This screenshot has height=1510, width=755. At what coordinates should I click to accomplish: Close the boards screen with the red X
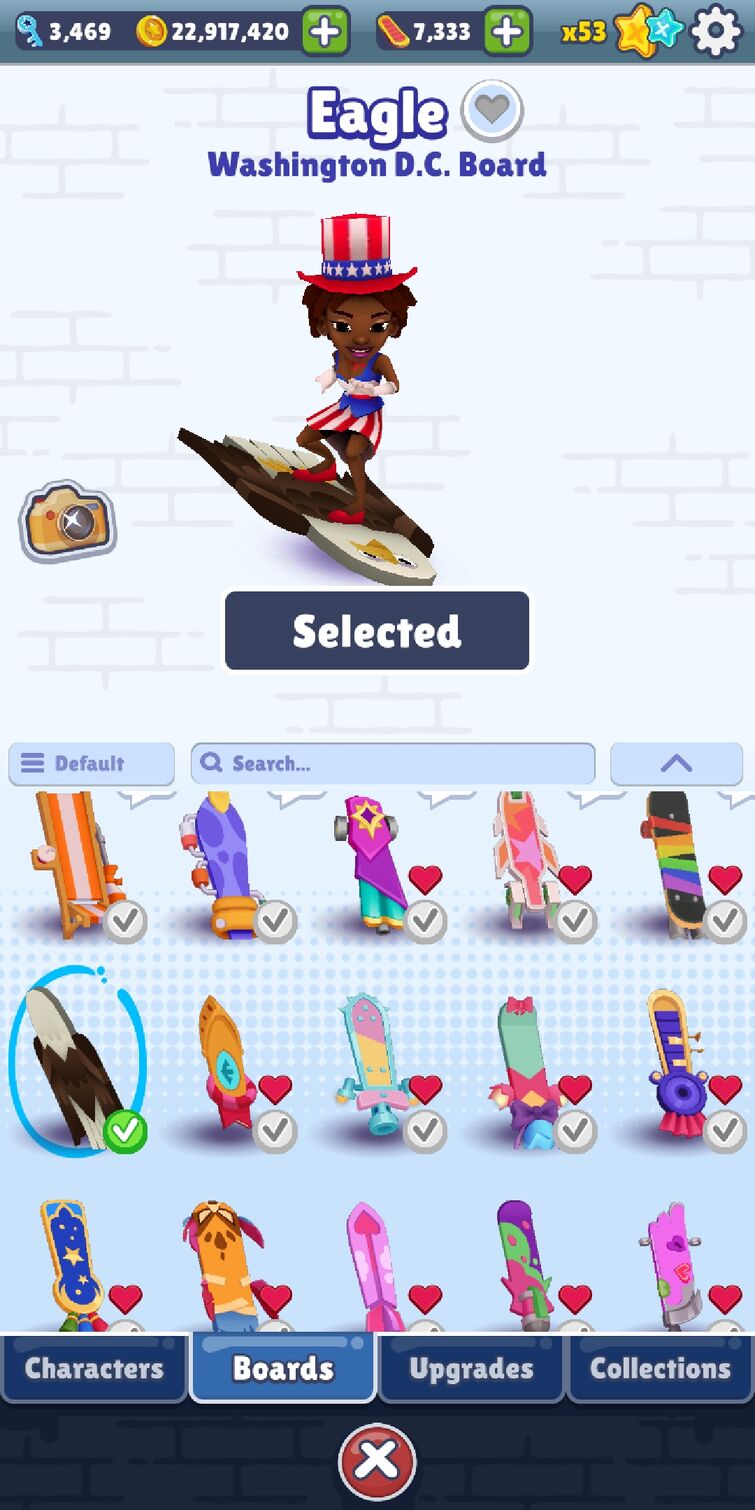377,1461
